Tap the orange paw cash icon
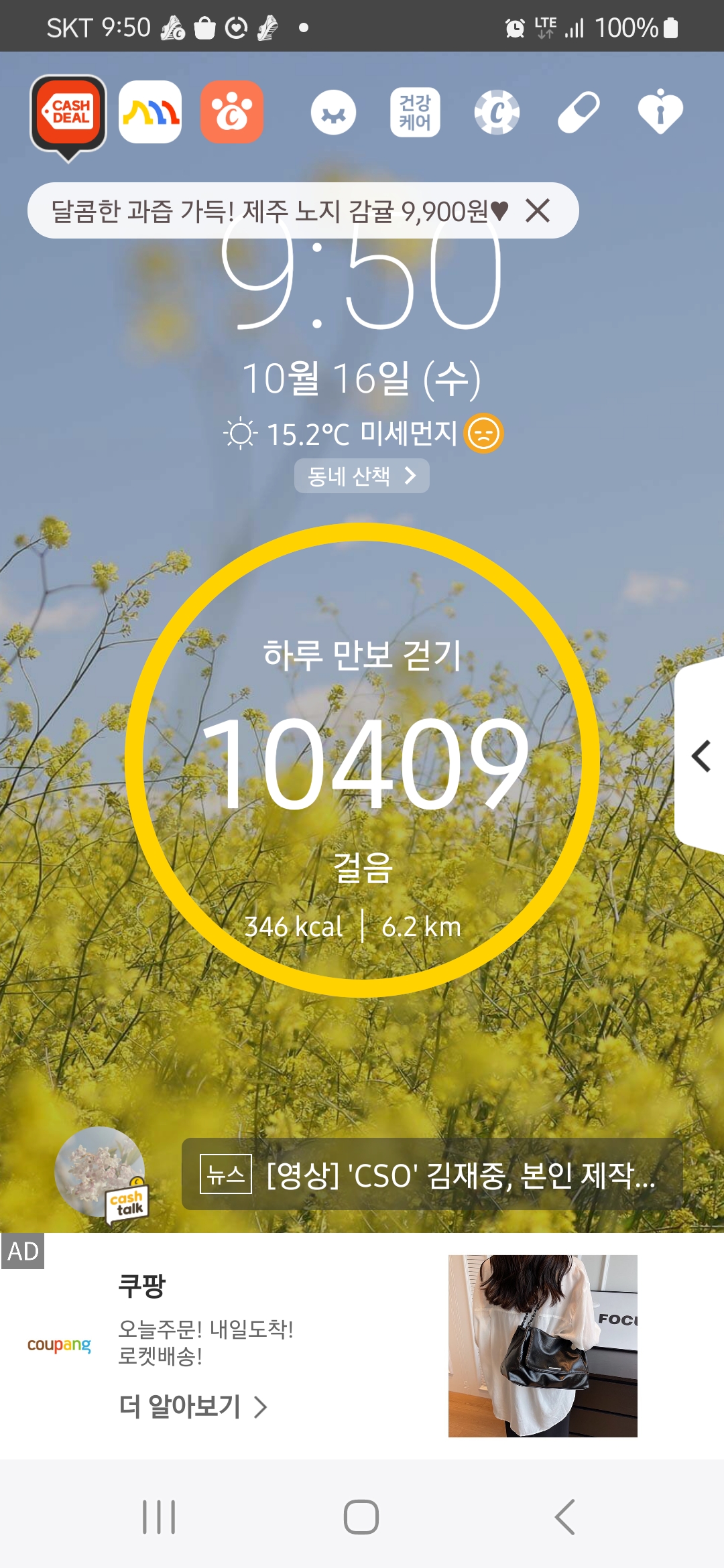Image resolution: width=724 pixels, height=1568 pixels. [x=232, y=112]
